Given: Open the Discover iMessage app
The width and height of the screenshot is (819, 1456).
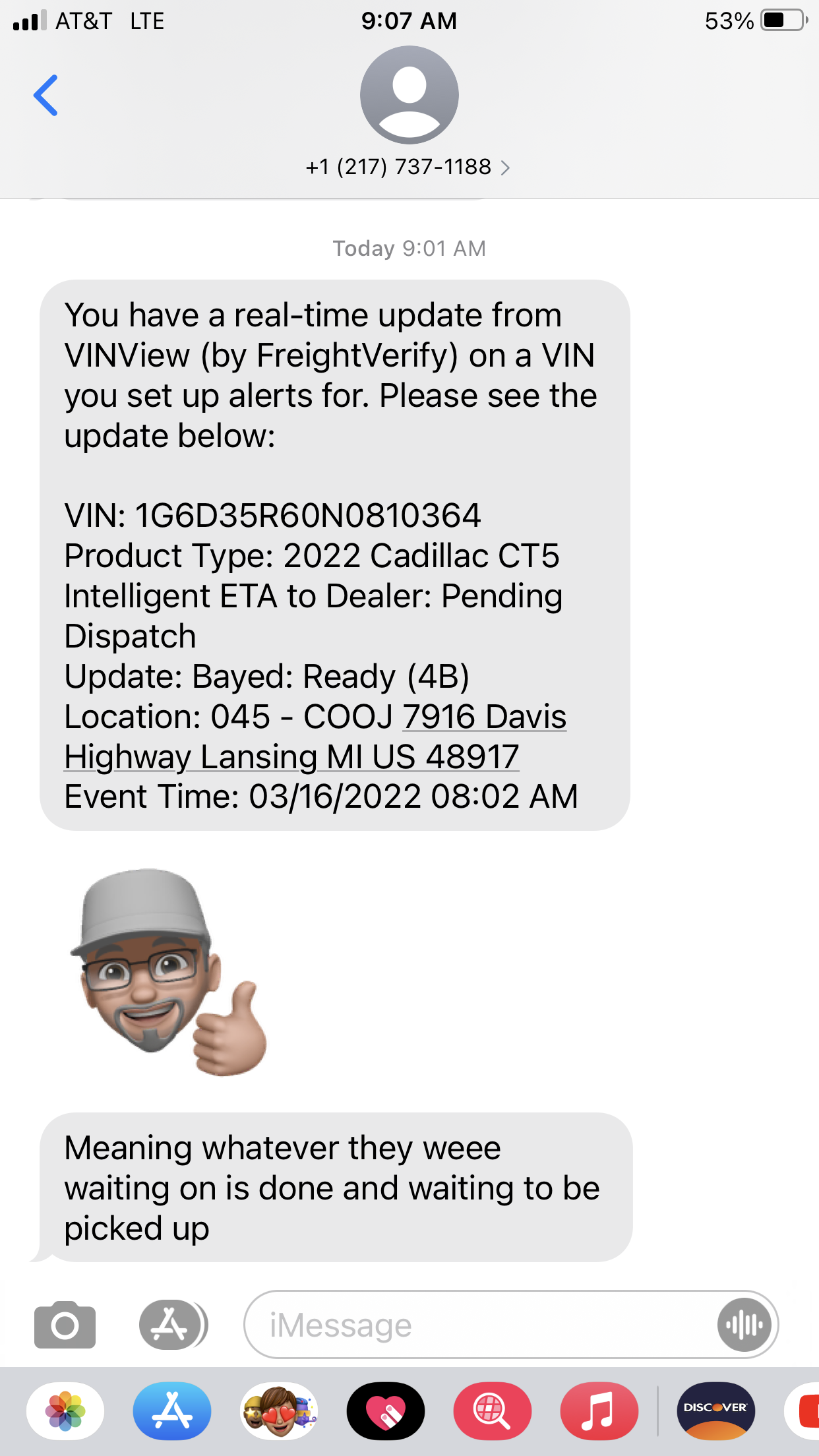Looking at the screenshot, I should pos(715,1411).
